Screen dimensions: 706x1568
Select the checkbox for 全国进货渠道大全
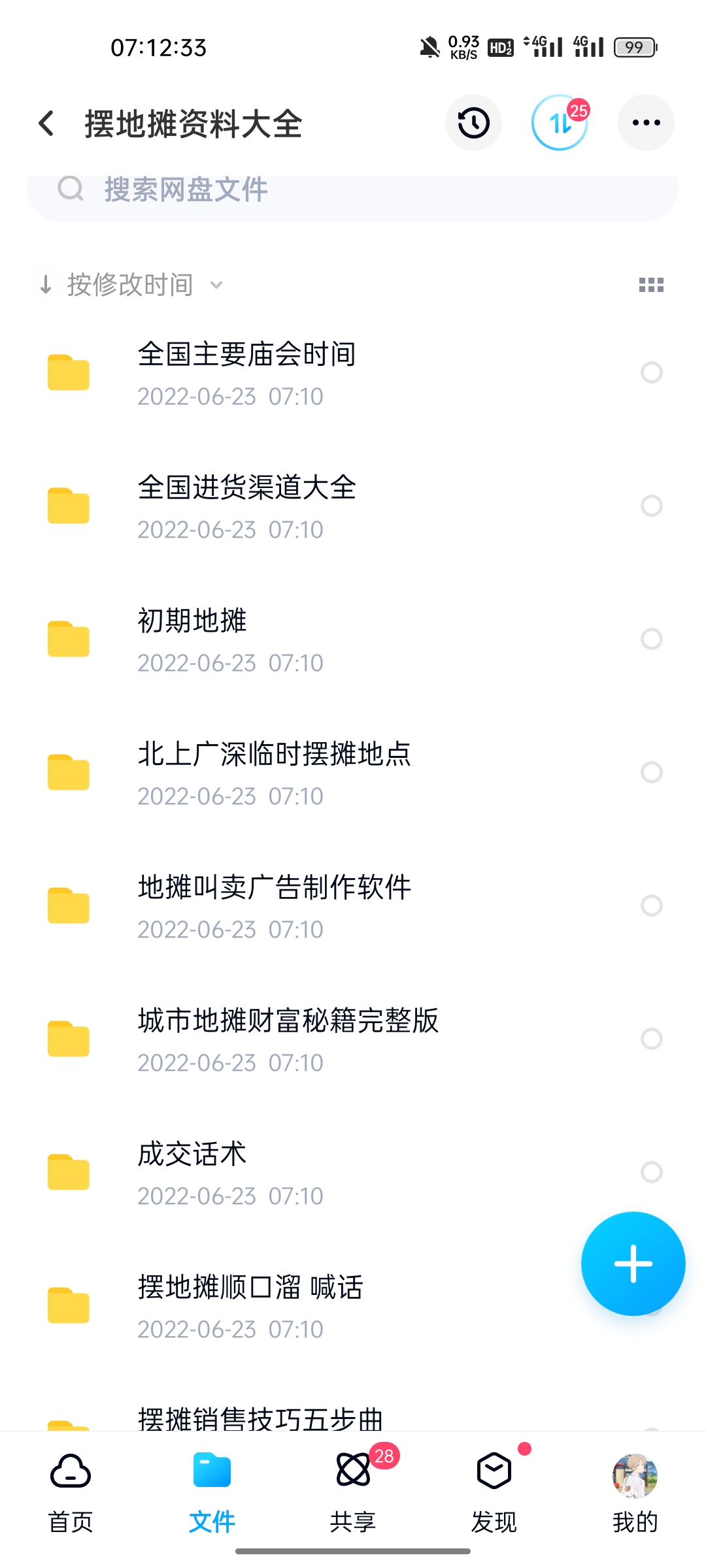click(x=652, y=506)
